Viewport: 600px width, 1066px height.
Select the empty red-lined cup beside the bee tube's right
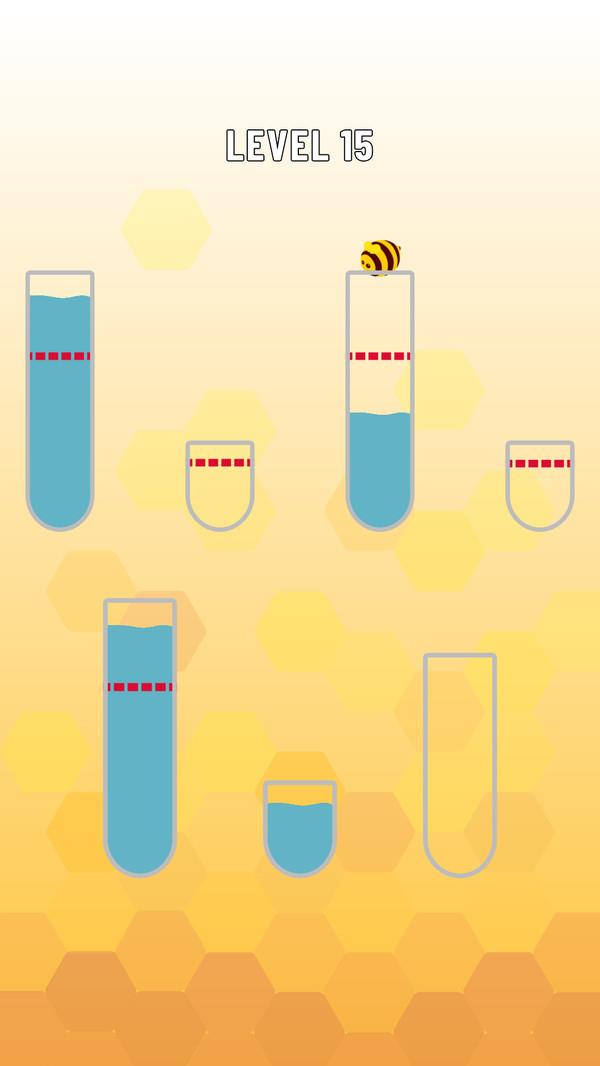point(540,487)
